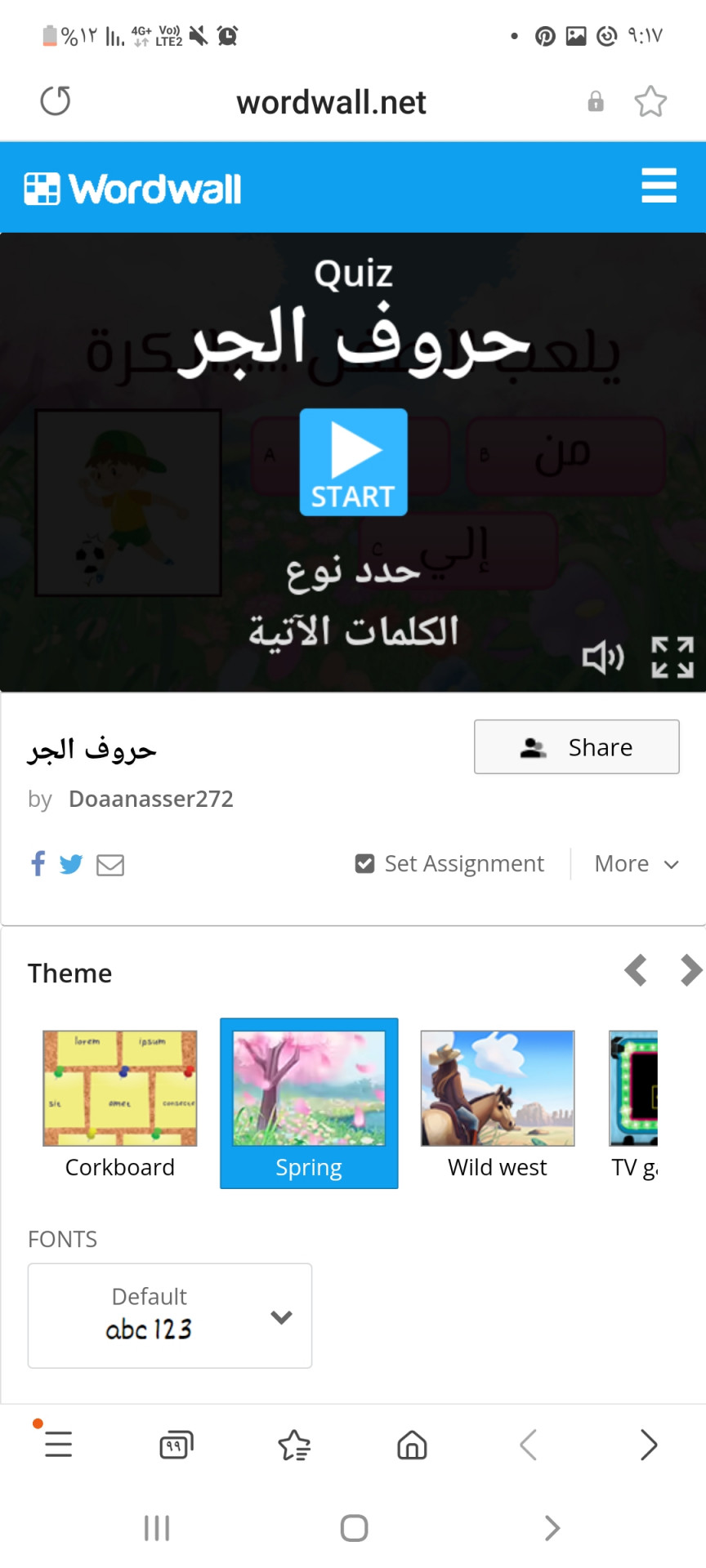Share the activity by email
Image resolution: width=706 pixels, height=1568 pixels.
110,865
